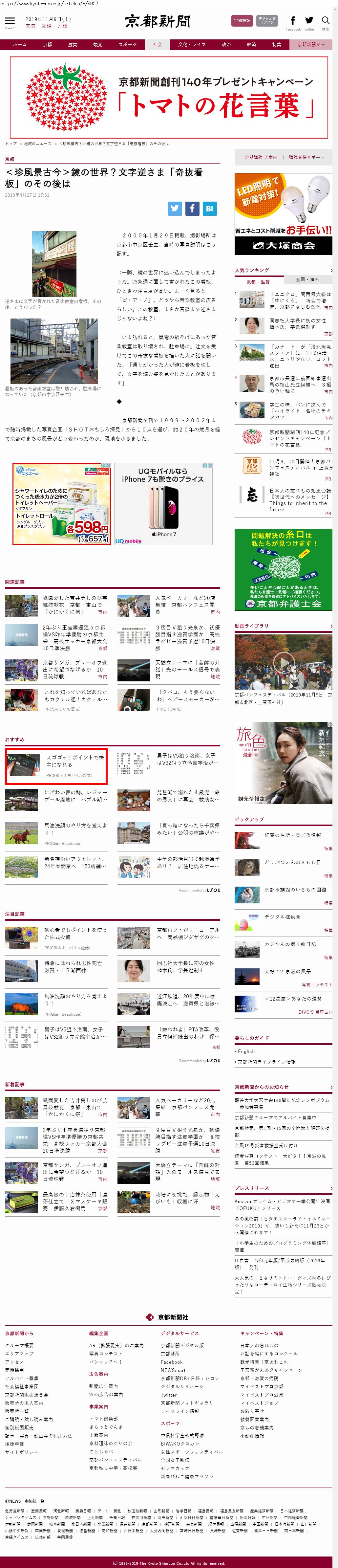338x1568 pixels.
Task: Tap the 定期購読 subscription button
Action: pos(241,21)
